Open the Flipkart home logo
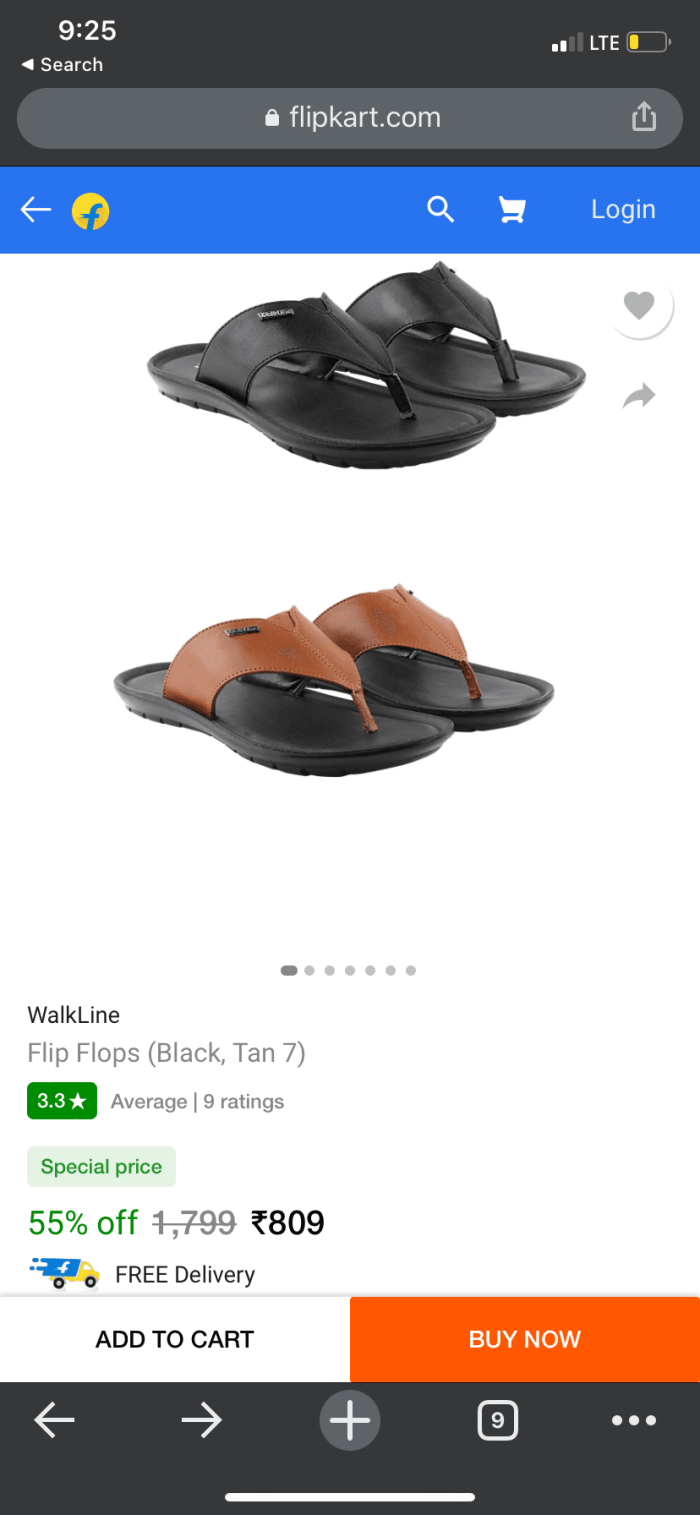Viewport: 700px width, 1515px height. (91, 211)
